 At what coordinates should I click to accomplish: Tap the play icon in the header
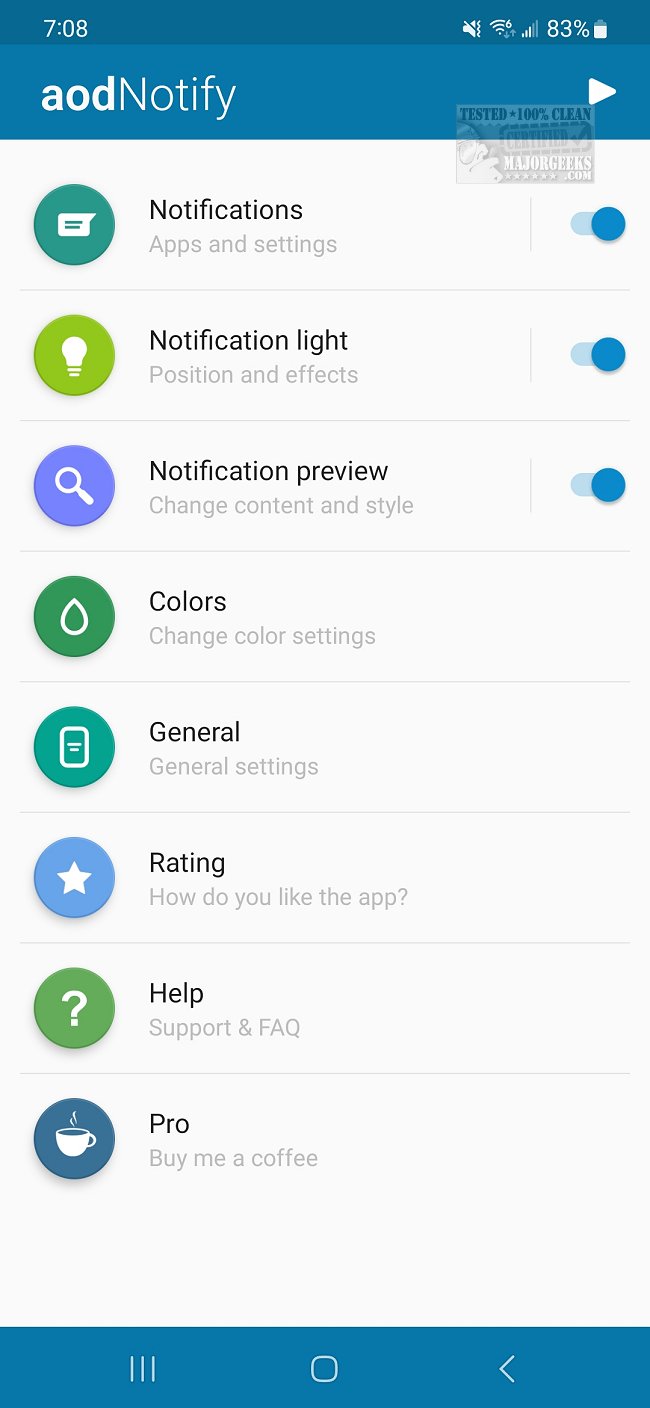pyautogui.click(x=602, y=92)
